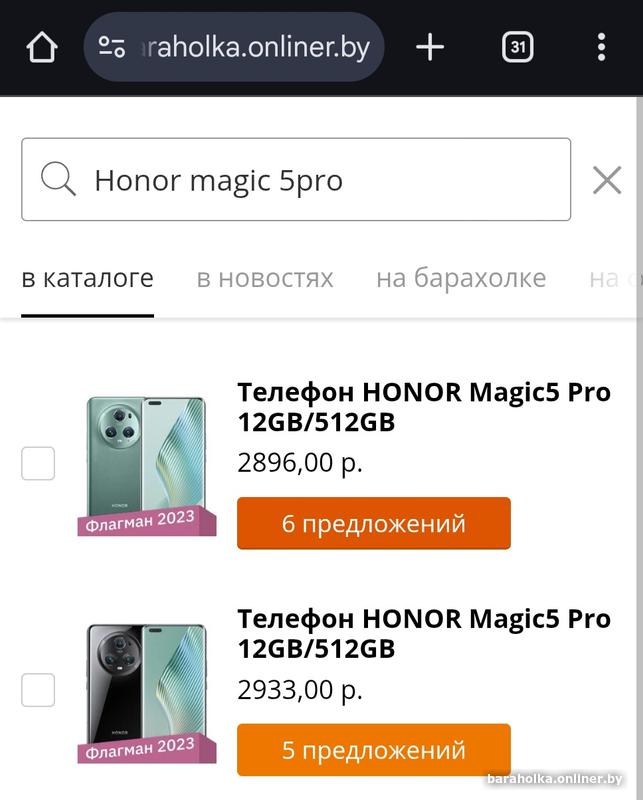Go to browser home page

click(42, 47)
